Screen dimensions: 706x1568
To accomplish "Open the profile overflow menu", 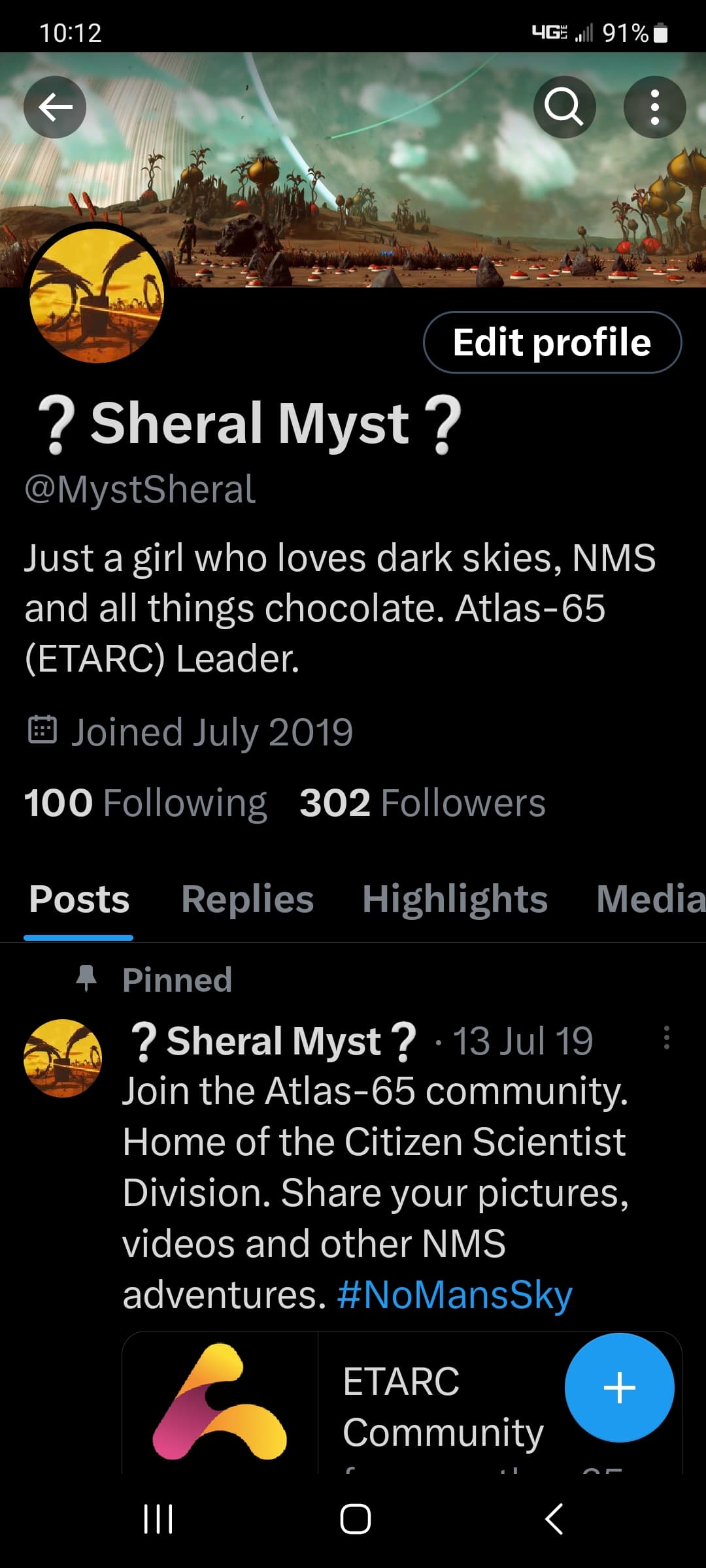I will (654, 107).
